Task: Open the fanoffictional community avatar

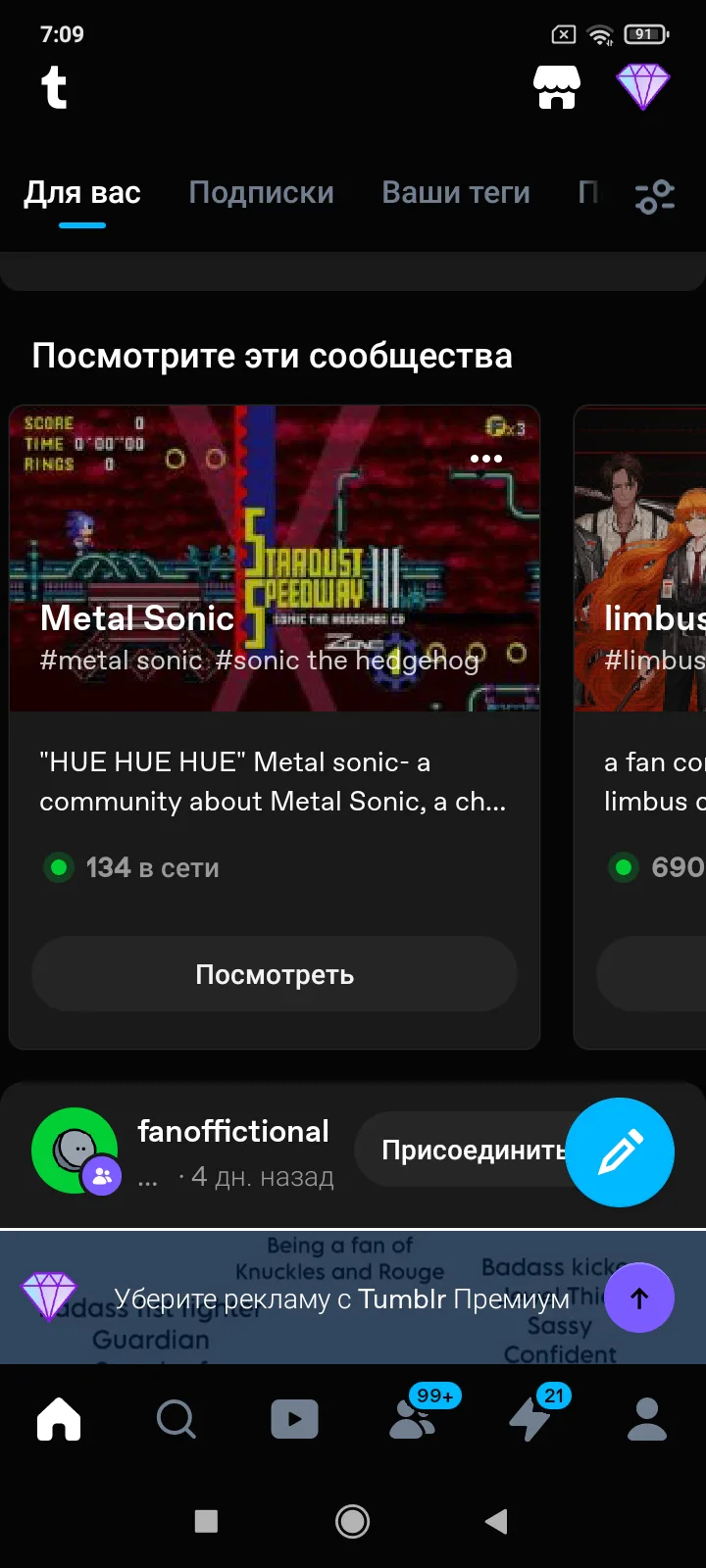Action: coord(75,1151)
